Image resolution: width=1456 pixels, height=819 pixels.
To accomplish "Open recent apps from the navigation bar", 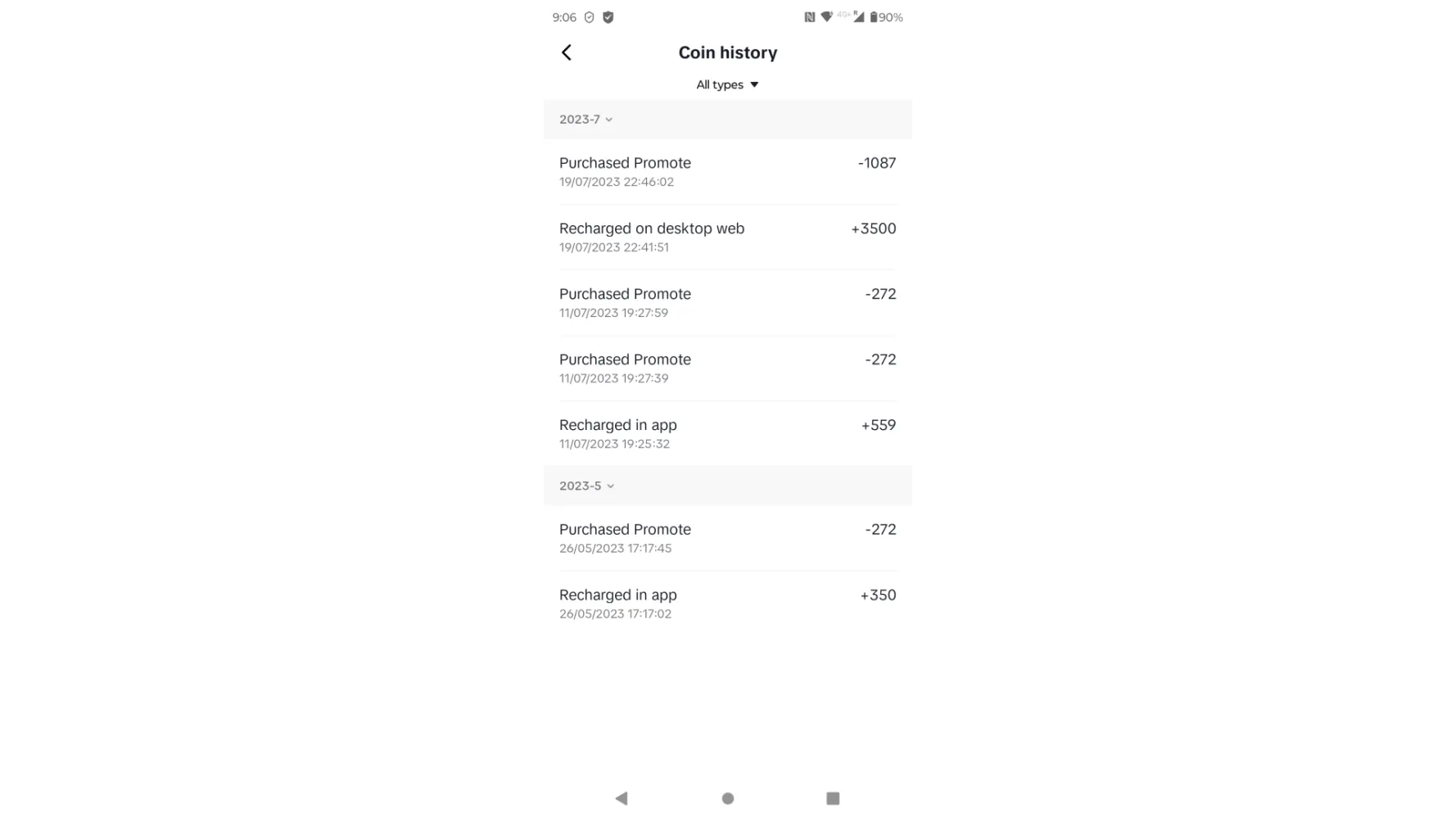I will click(x=833, y=799).
